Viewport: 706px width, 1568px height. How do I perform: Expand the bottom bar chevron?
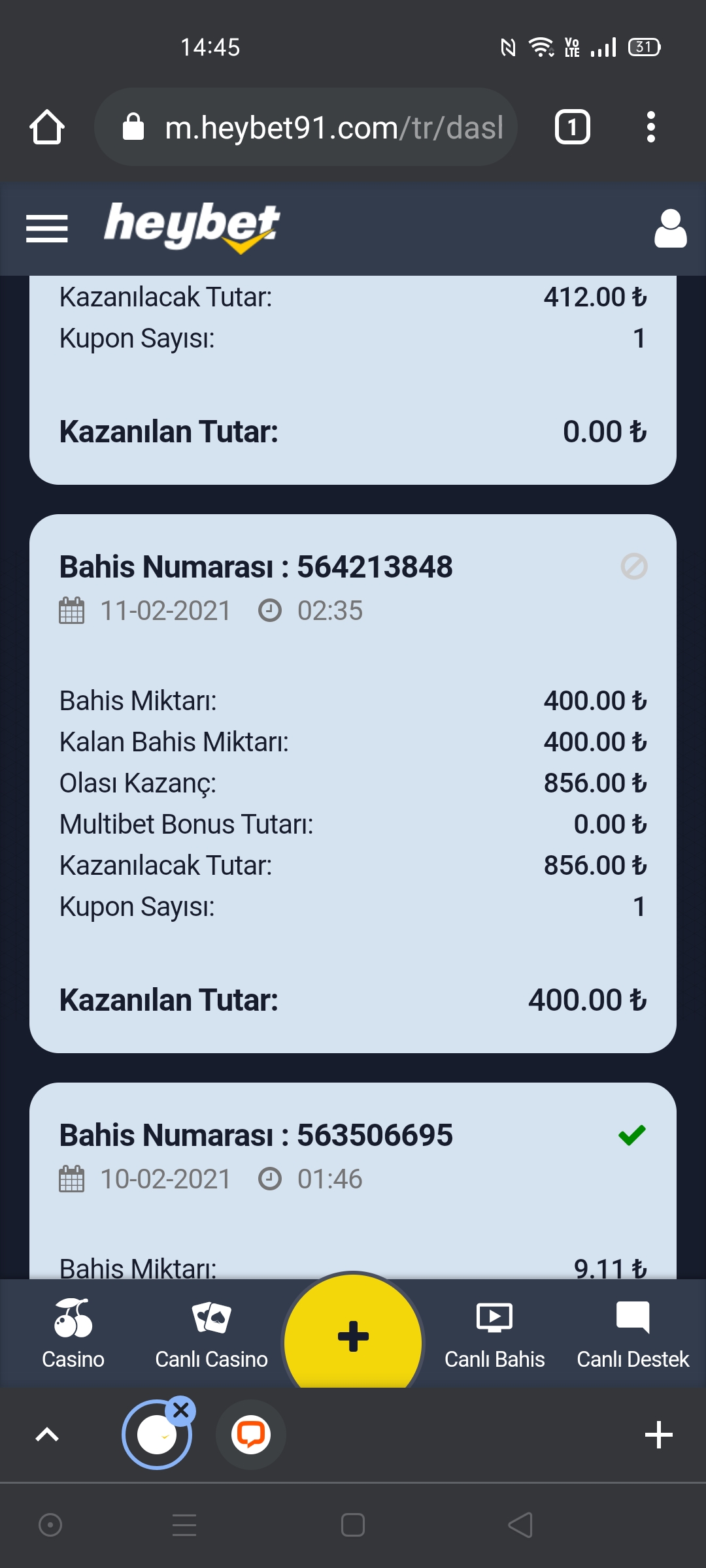47,1435
